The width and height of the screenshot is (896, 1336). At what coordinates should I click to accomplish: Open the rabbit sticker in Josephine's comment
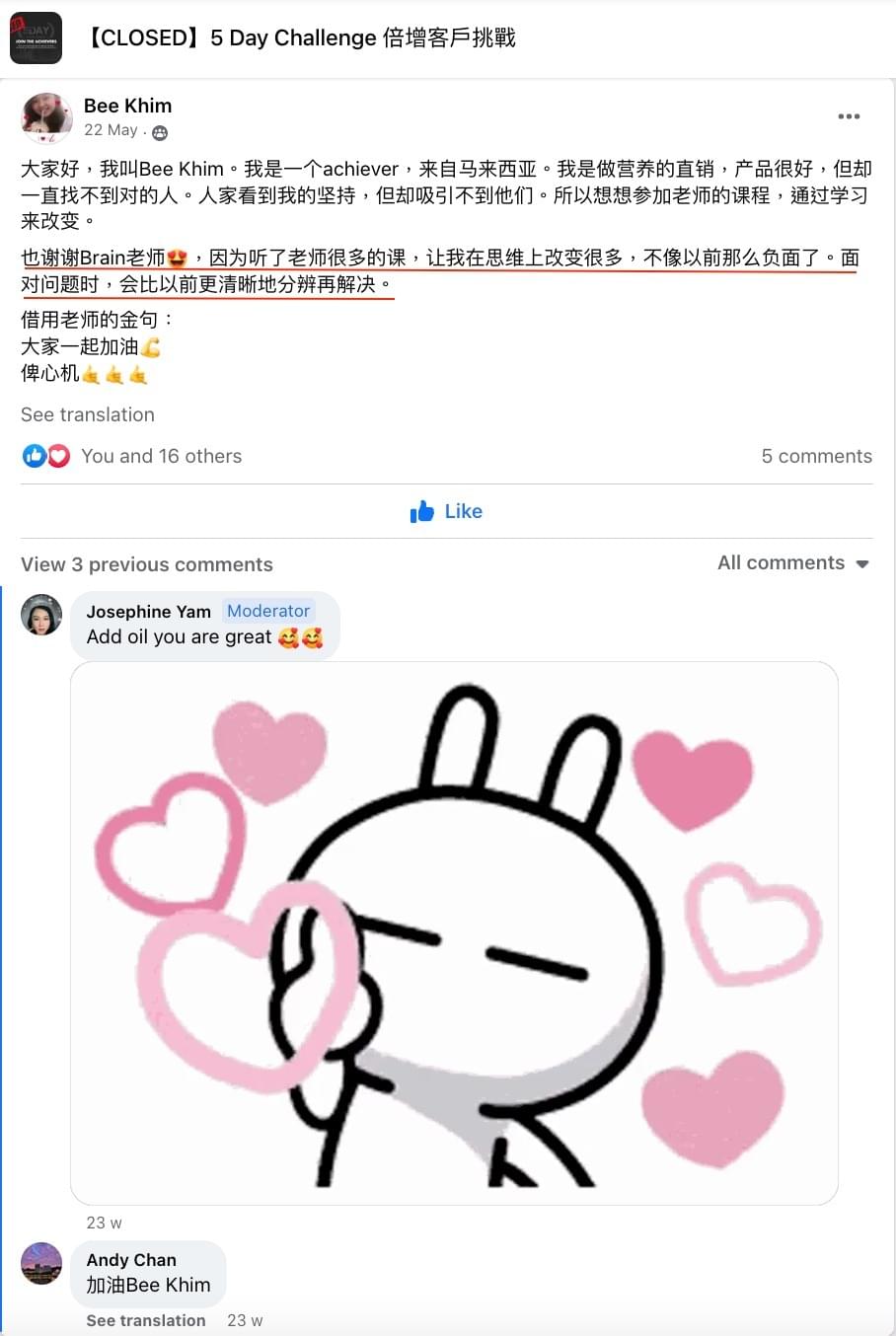[454, 932]
